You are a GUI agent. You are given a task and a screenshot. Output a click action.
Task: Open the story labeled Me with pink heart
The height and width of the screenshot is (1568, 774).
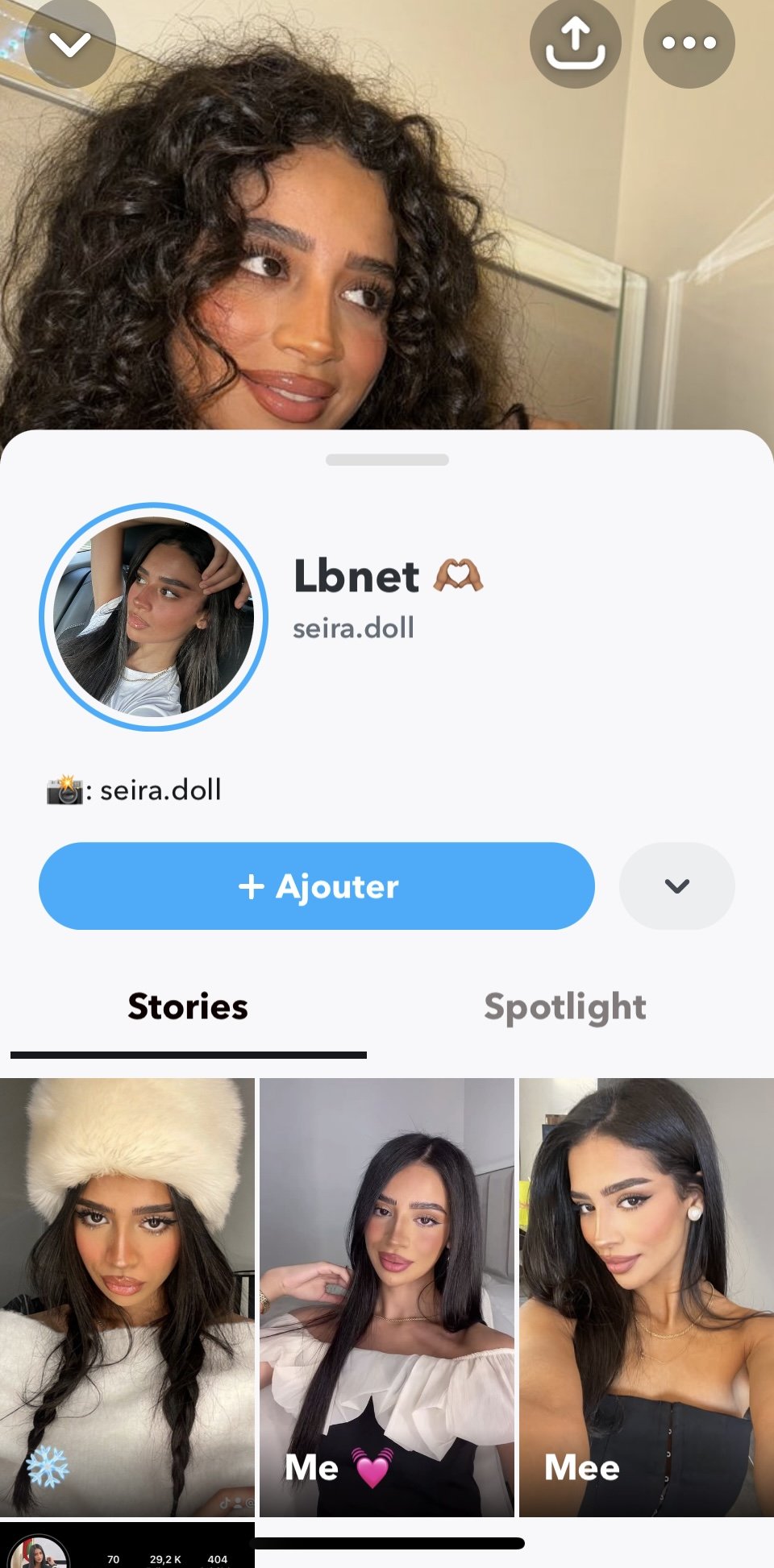[386, 1297]
